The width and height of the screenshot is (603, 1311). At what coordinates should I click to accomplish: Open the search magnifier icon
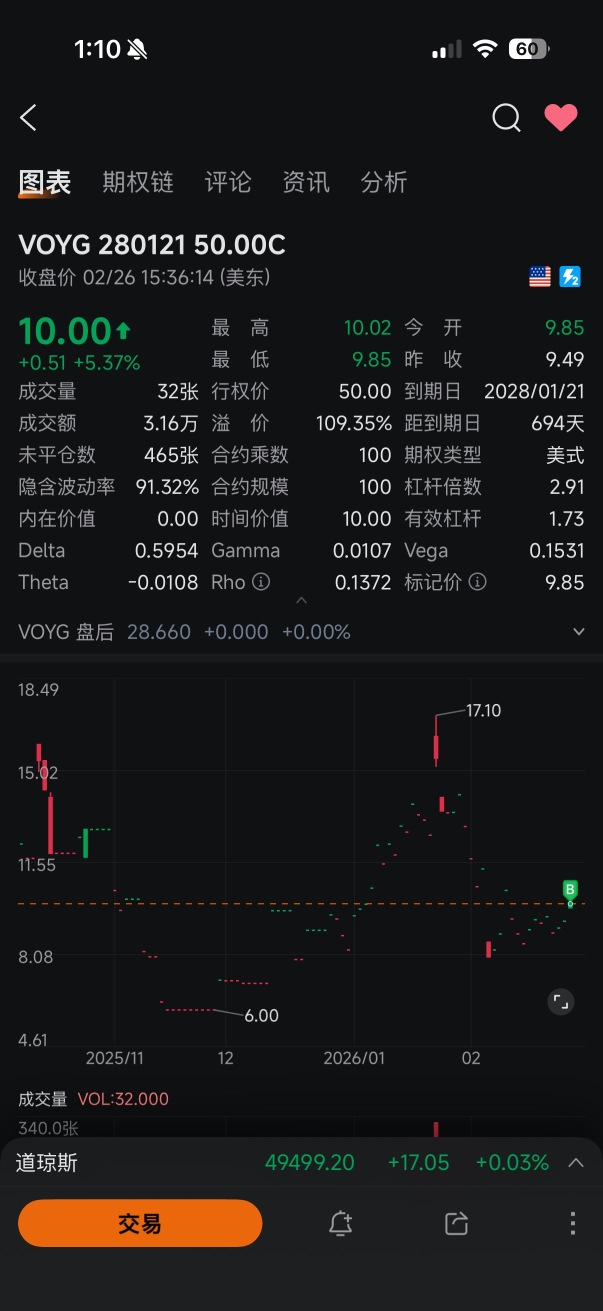[507, 118]
